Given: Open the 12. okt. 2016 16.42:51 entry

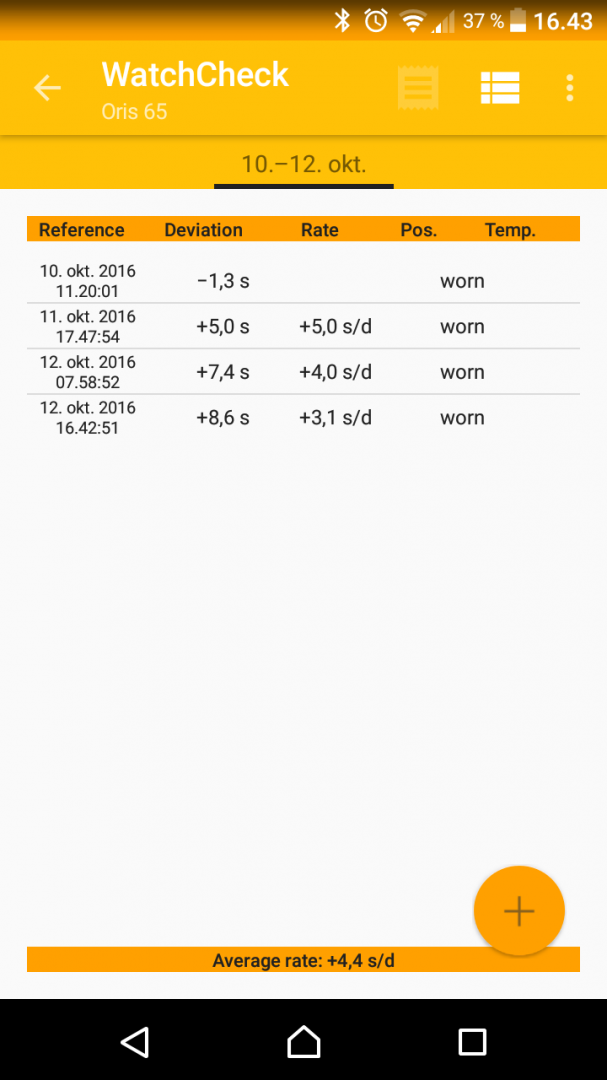Looking at the screenshot, I should pos(303,418).
